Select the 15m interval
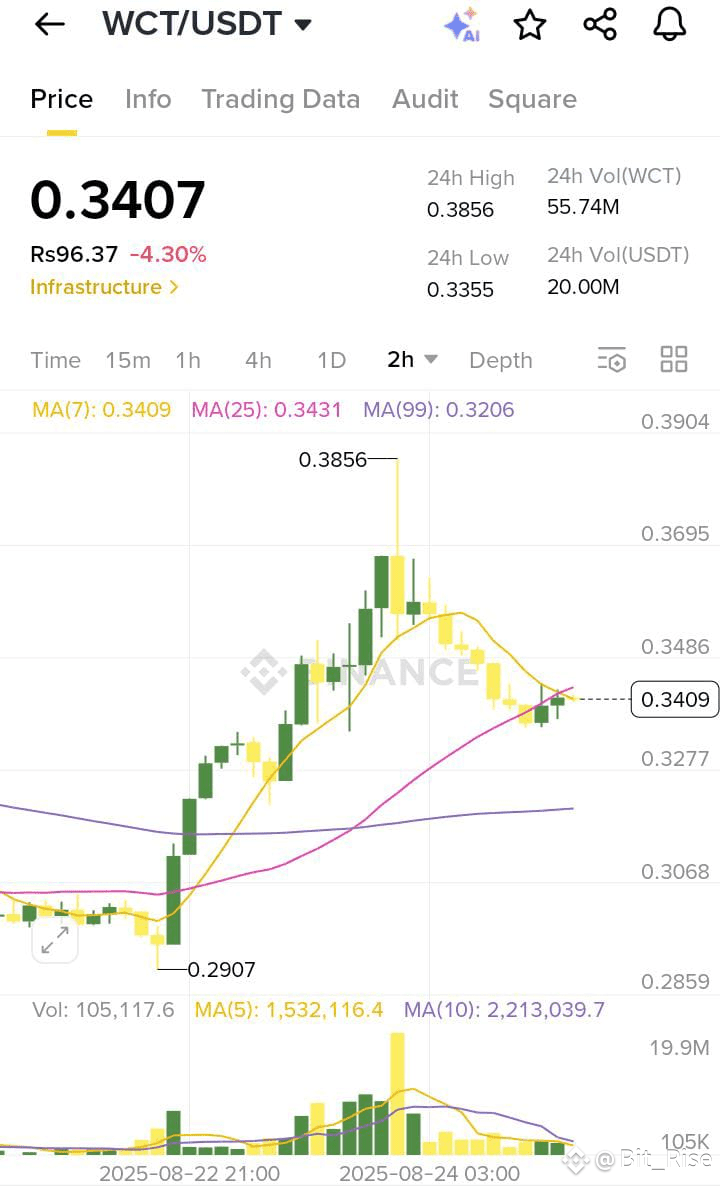The width and height of the screenshot is (720, 1186). (x=128, y=360)
